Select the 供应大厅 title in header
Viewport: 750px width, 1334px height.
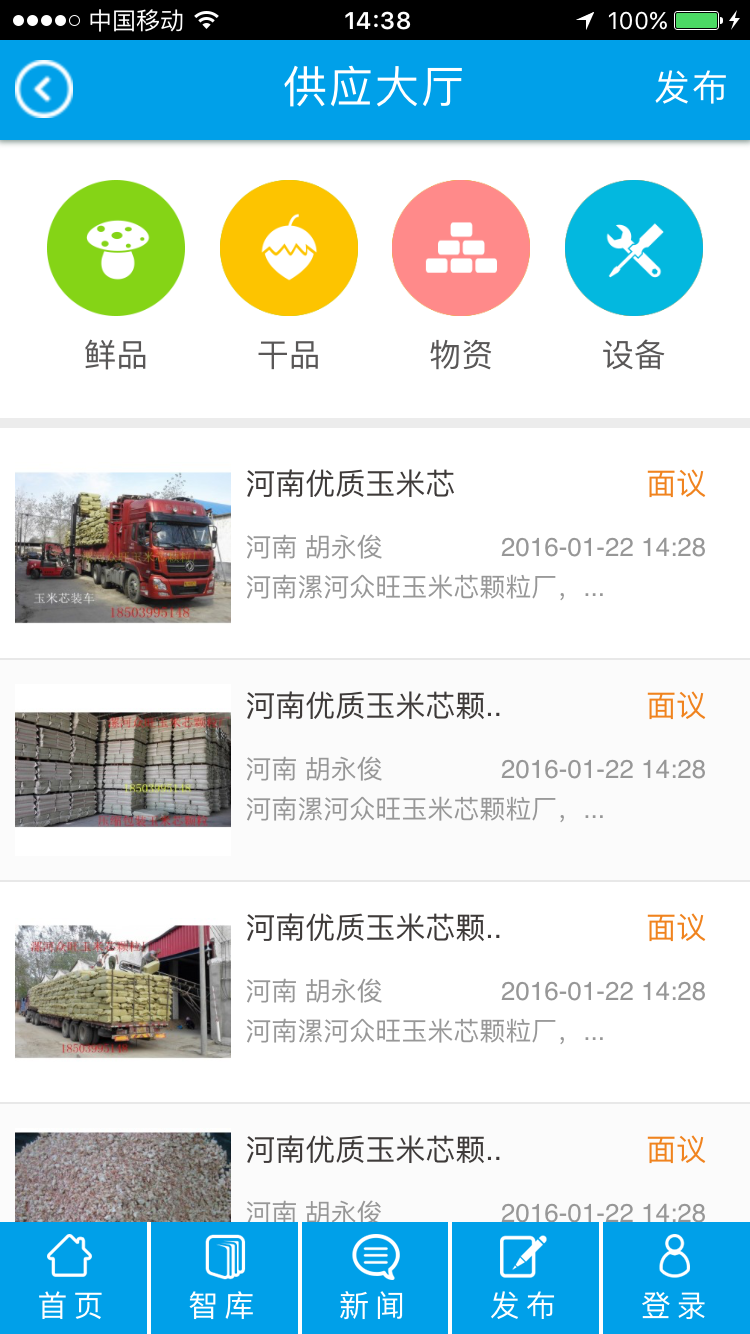point(374,89)
